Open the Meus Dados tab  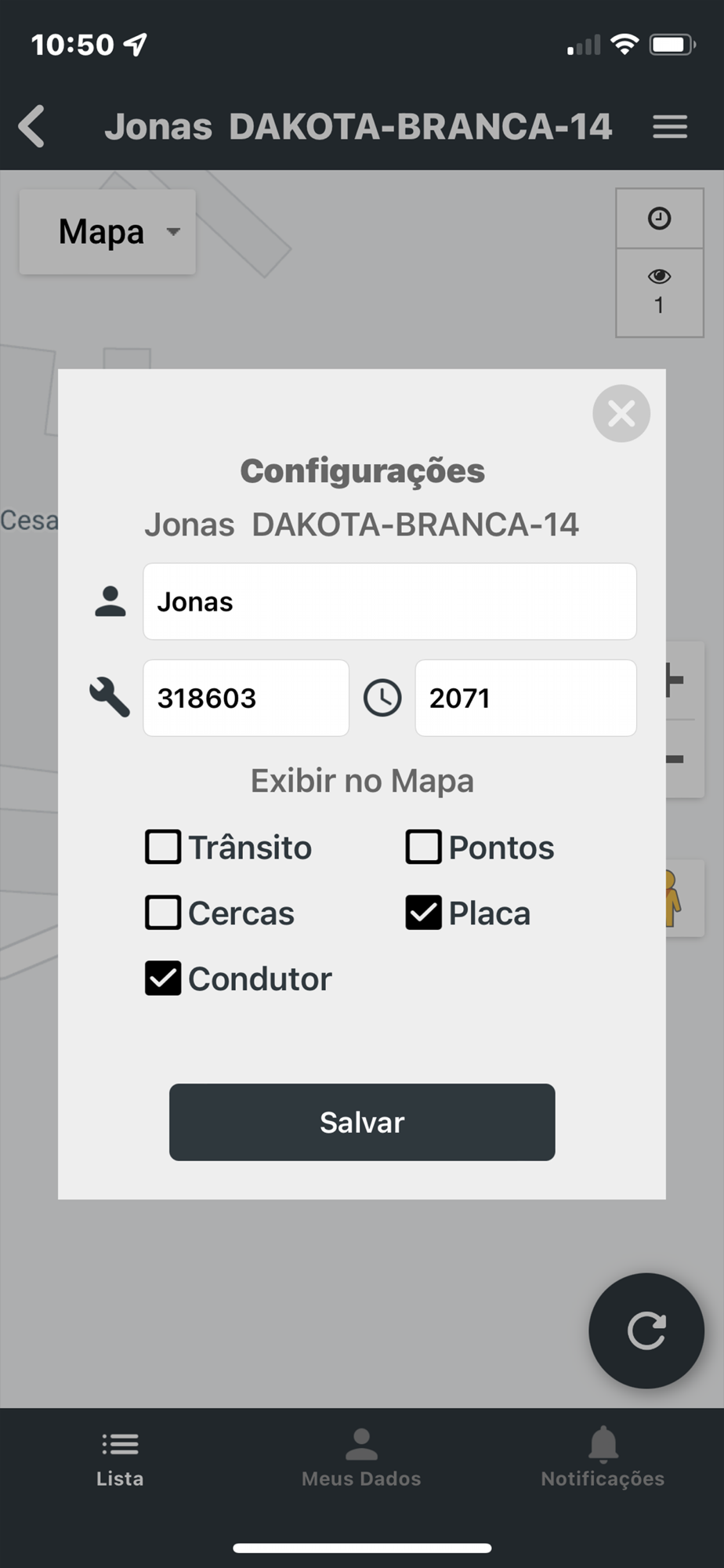(361, 1459)
